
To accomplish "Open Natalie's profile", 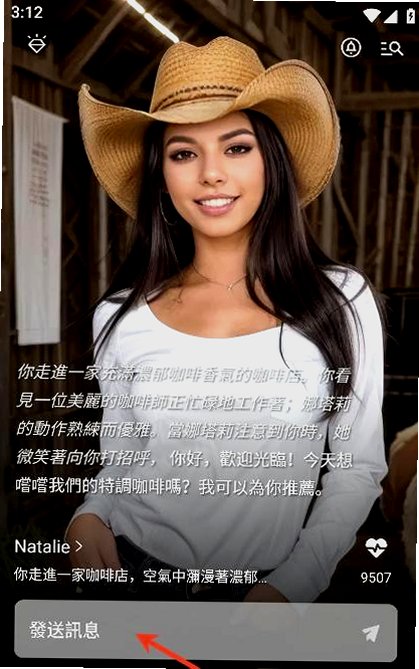I will 48,546.
